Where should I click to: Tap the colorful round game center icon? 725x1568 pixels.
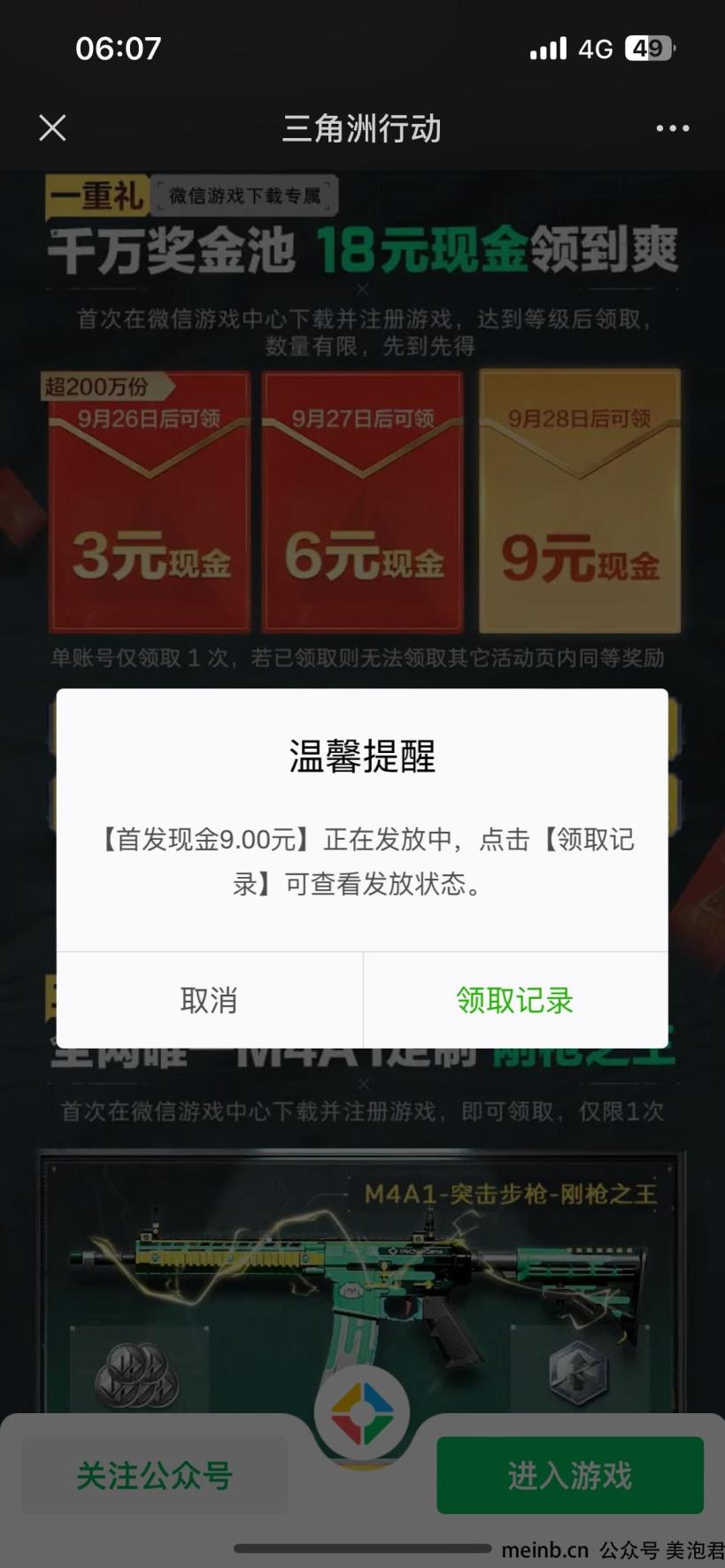coord(362,1413)
